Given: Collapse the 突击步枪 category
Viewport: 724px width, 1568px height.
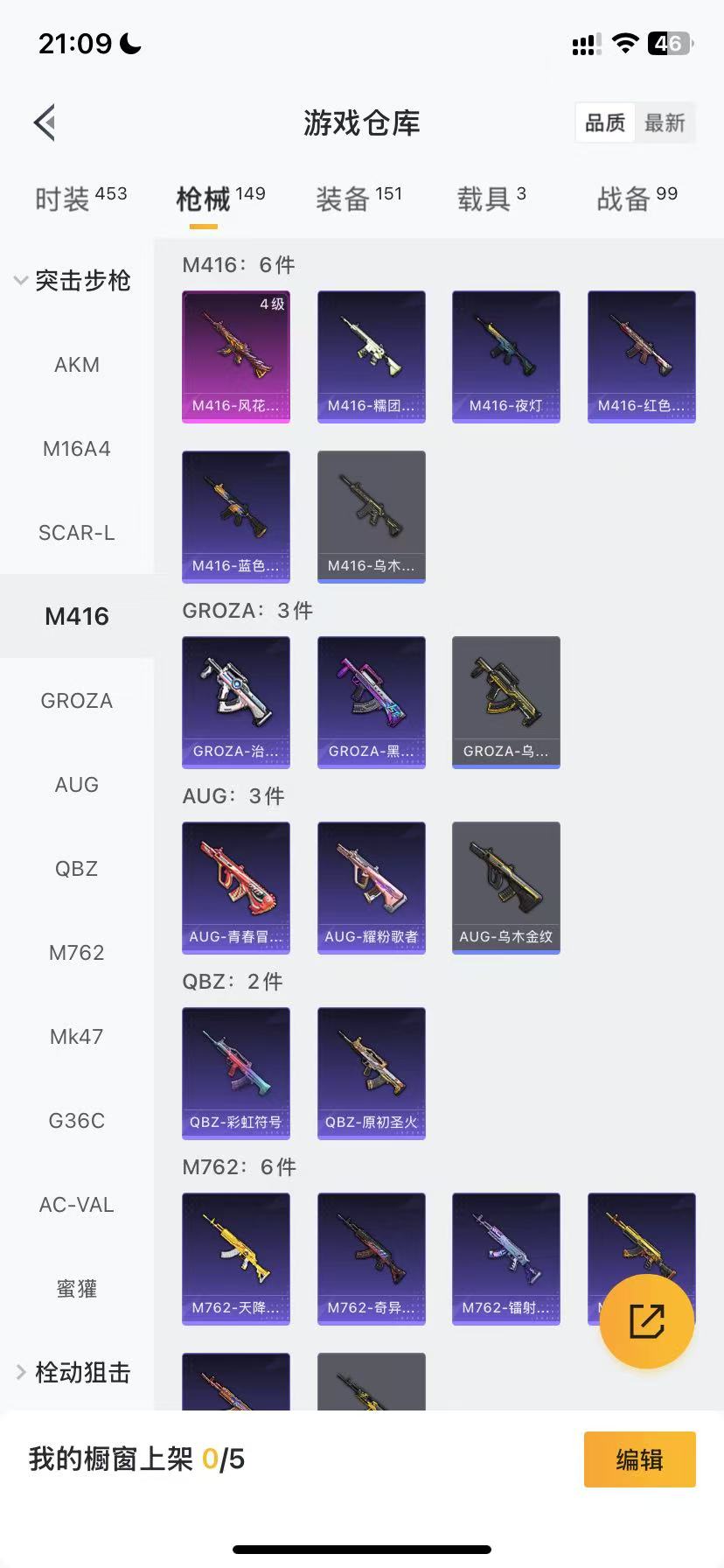Looking at the screenshot, I should tap(73, 281).
